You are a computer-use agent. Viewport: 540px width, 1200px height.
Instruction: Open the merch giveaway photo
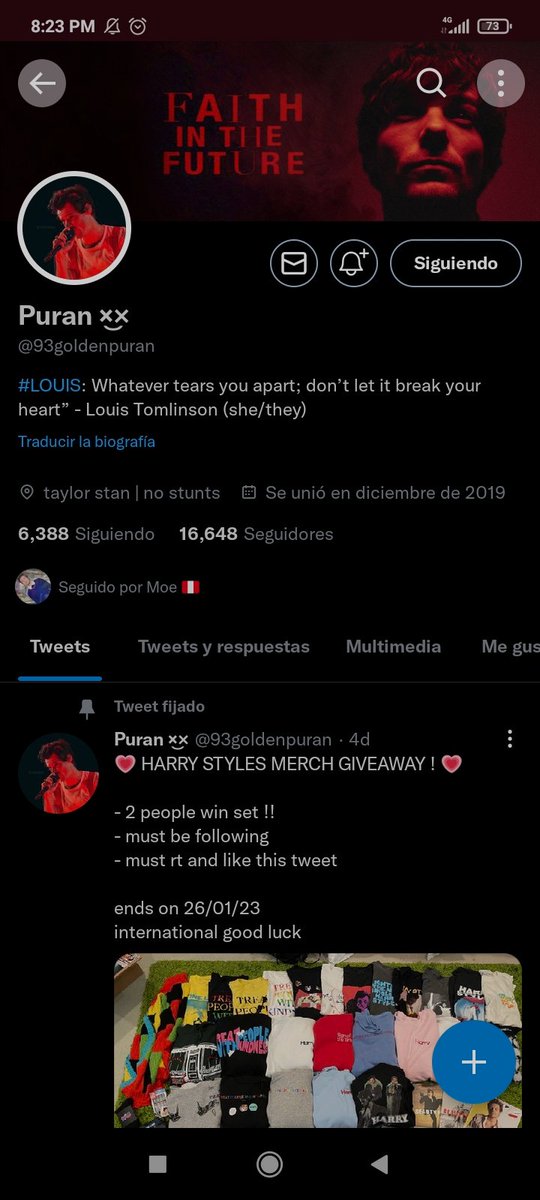coord(318,1040)
